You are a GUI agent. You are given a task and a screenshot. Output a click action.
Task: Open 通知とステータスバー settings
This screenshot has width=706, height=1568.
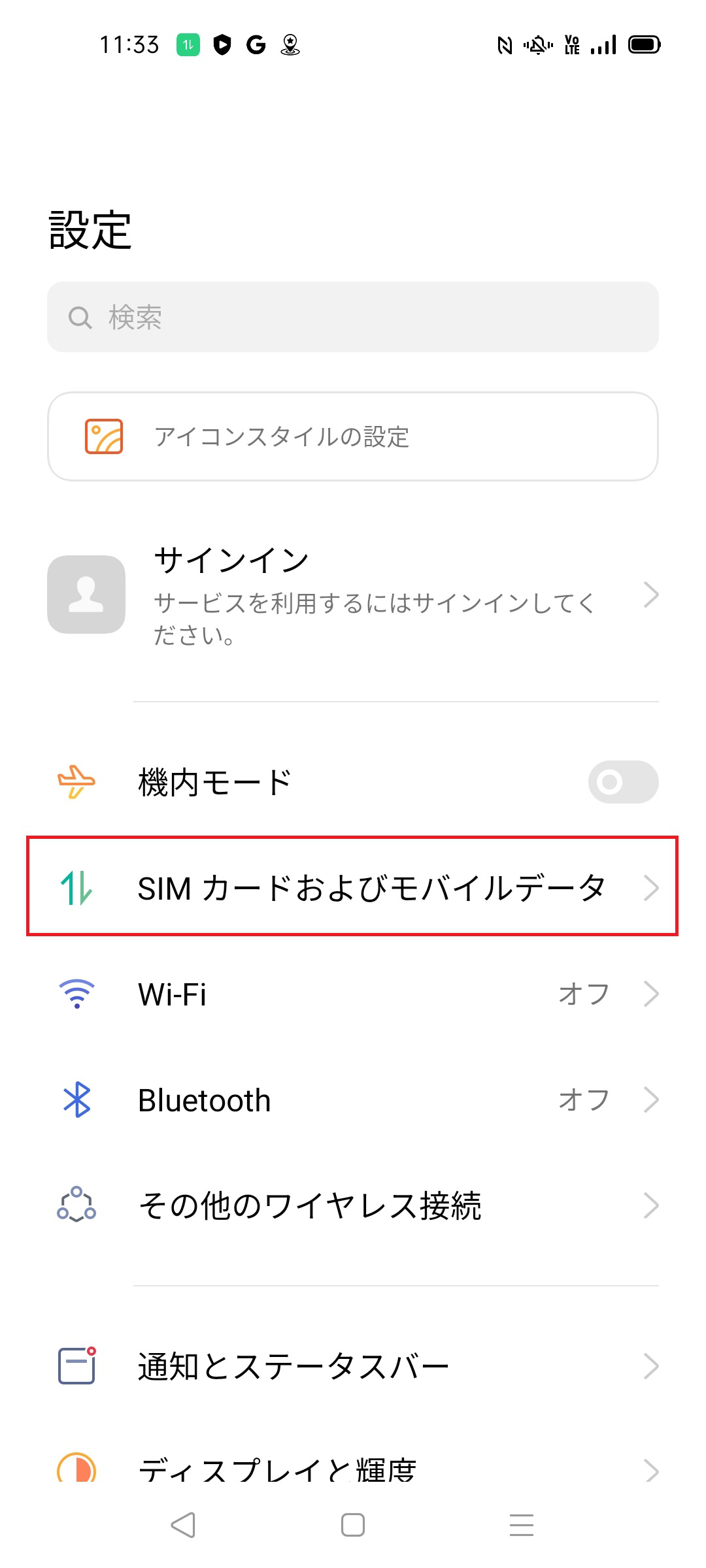(x=353, y=1366)
